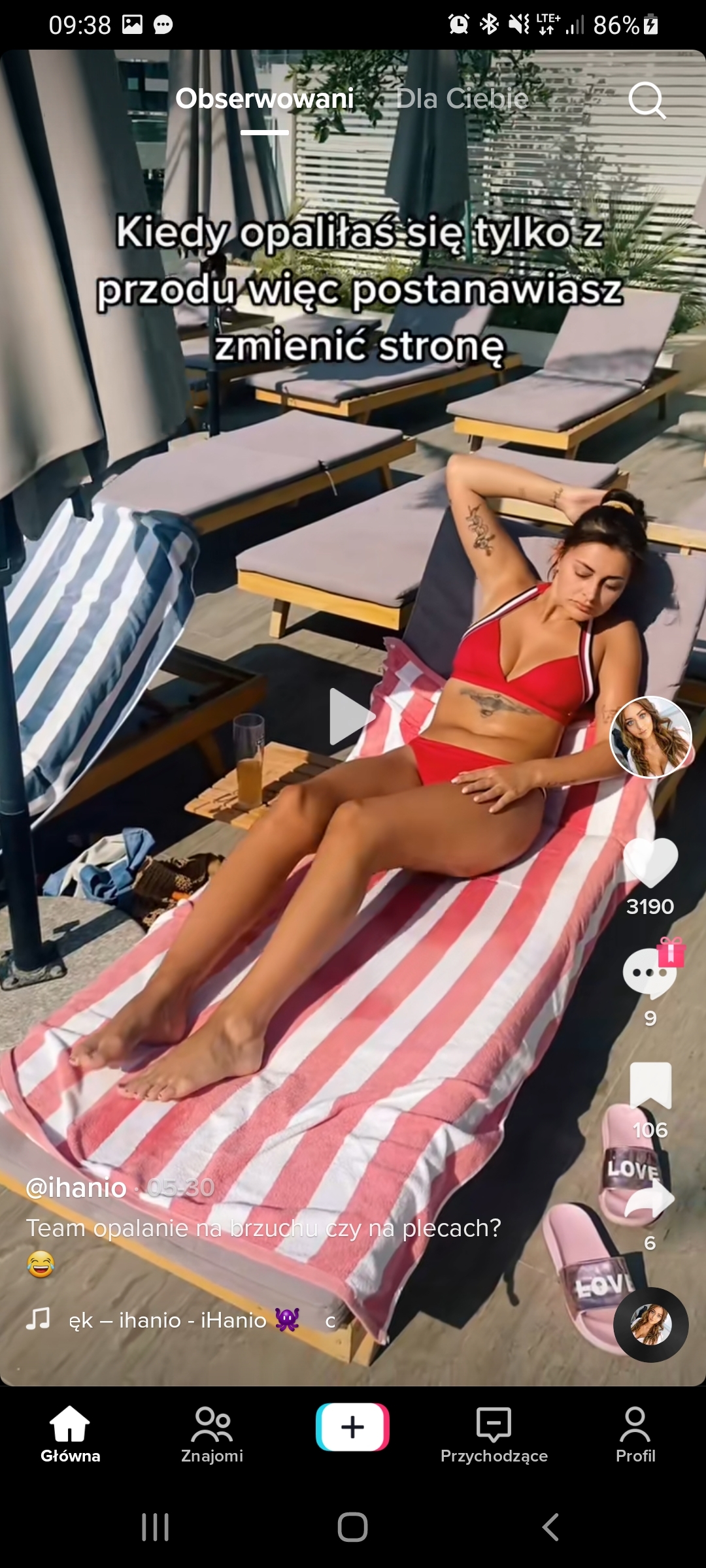This screenshot has height=1568, width=706.
Task: Switch to the Dla Ciebie feed
Action: pos(462,99)
